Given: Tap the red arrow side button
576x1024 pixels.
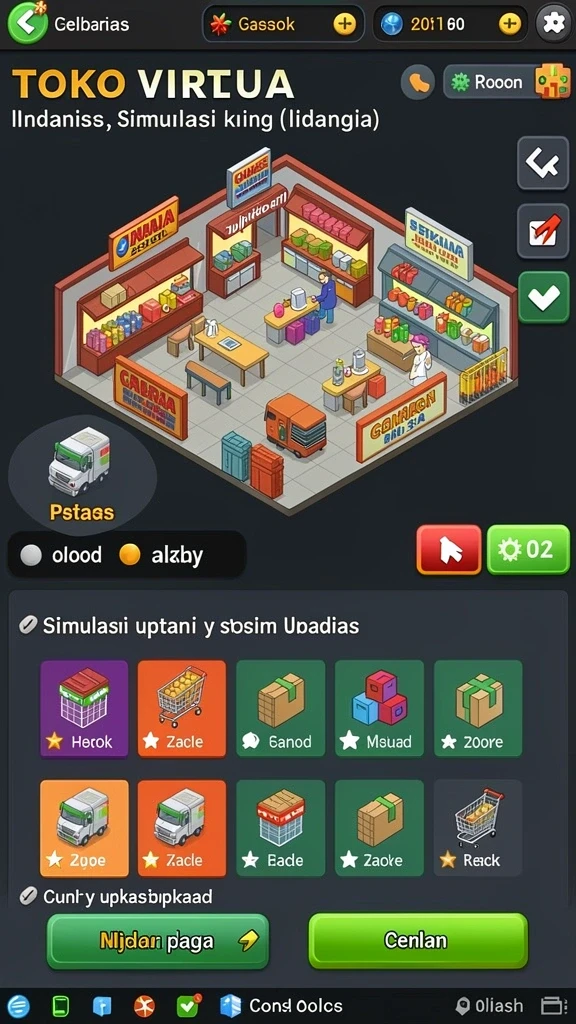Looking at the screenshot, I should (x=543, y=231).
